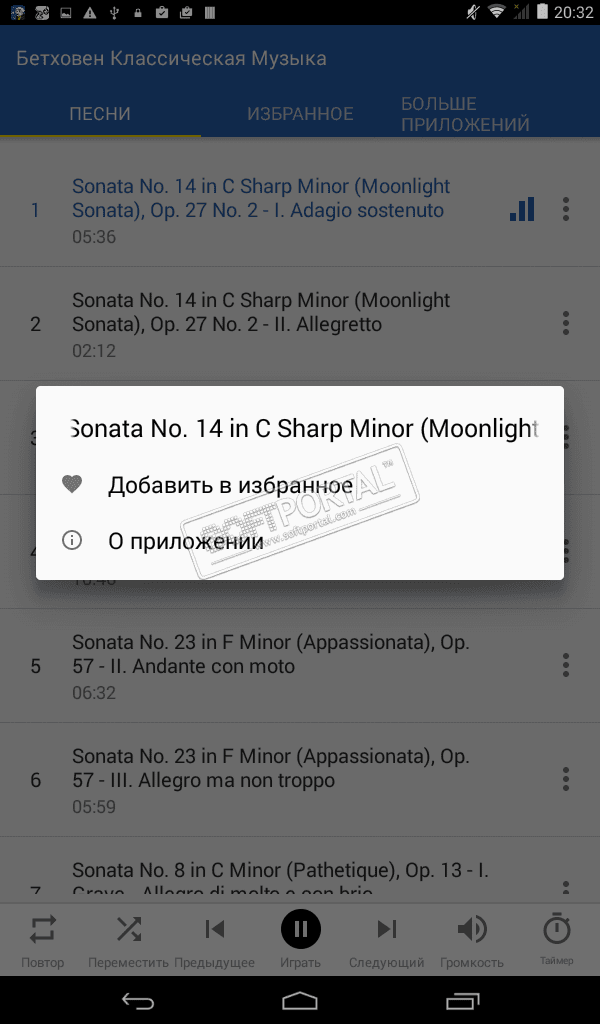This screenshot has width=600, height=1024.
Task: Open the Громкость volume control
Action: coord(471,939)
